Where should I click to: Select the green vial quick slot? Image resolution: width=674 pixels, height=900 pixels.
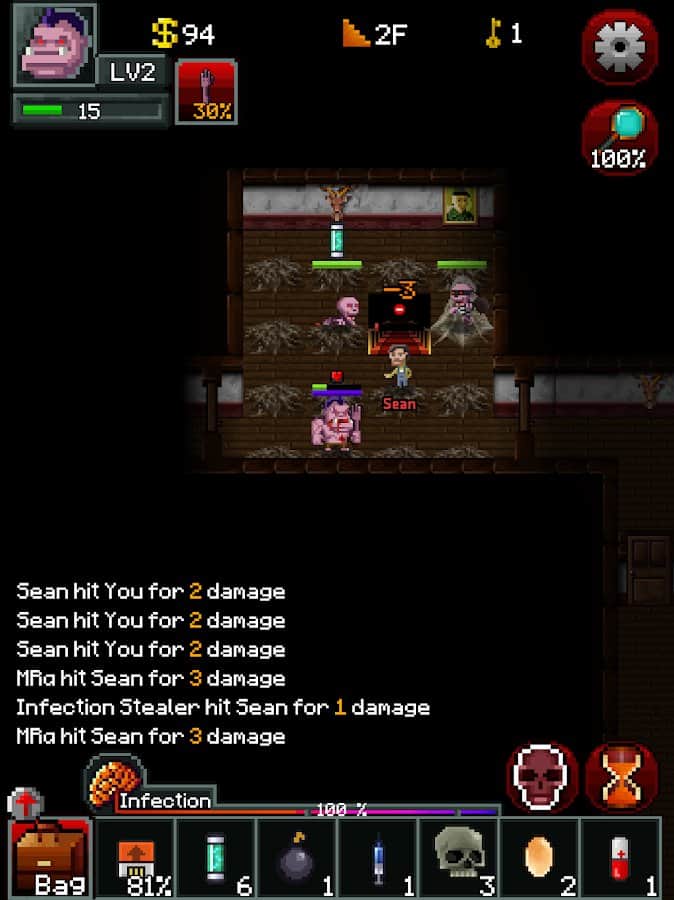(x=216, y=857)
